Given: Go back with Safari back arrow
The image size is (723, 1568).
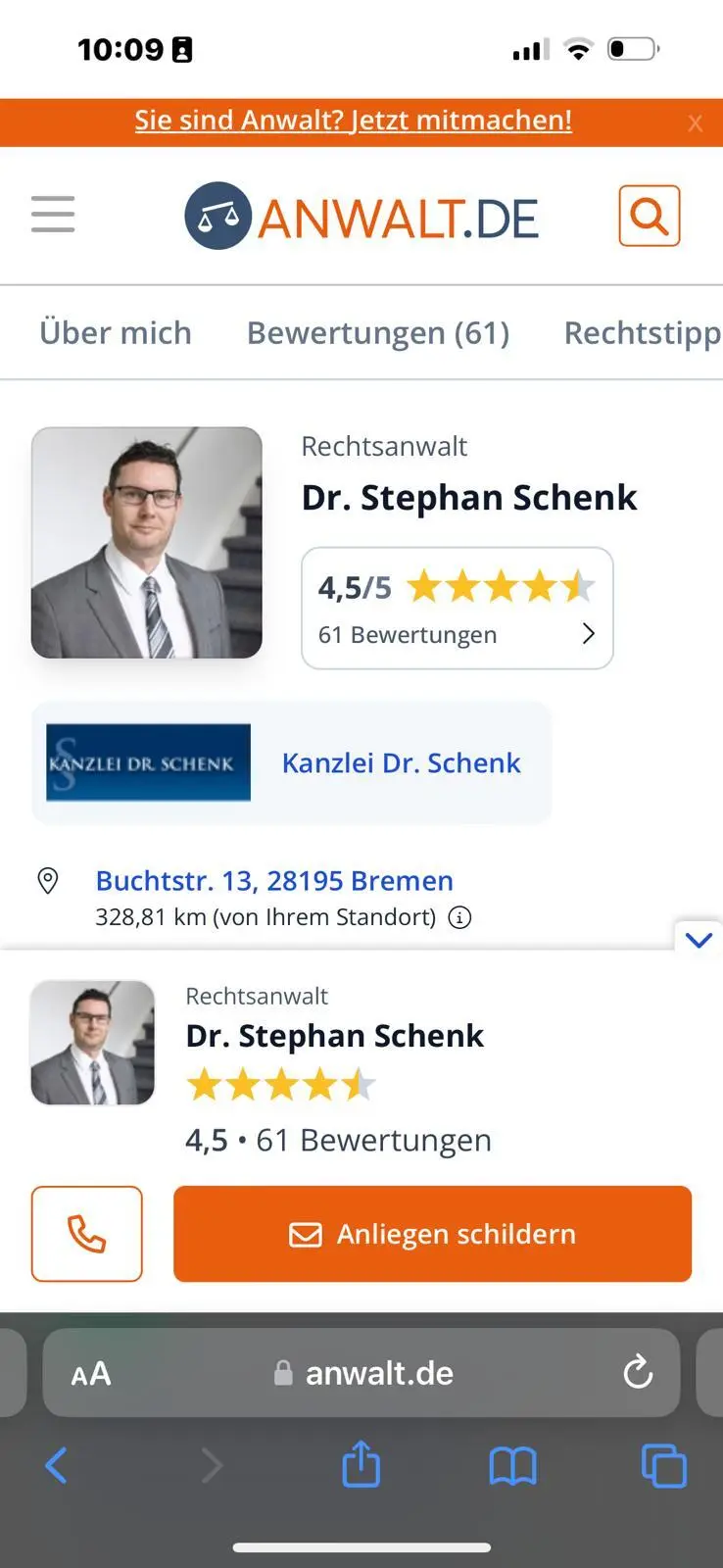Looking at the screenshot, I should click(56, 1465).
